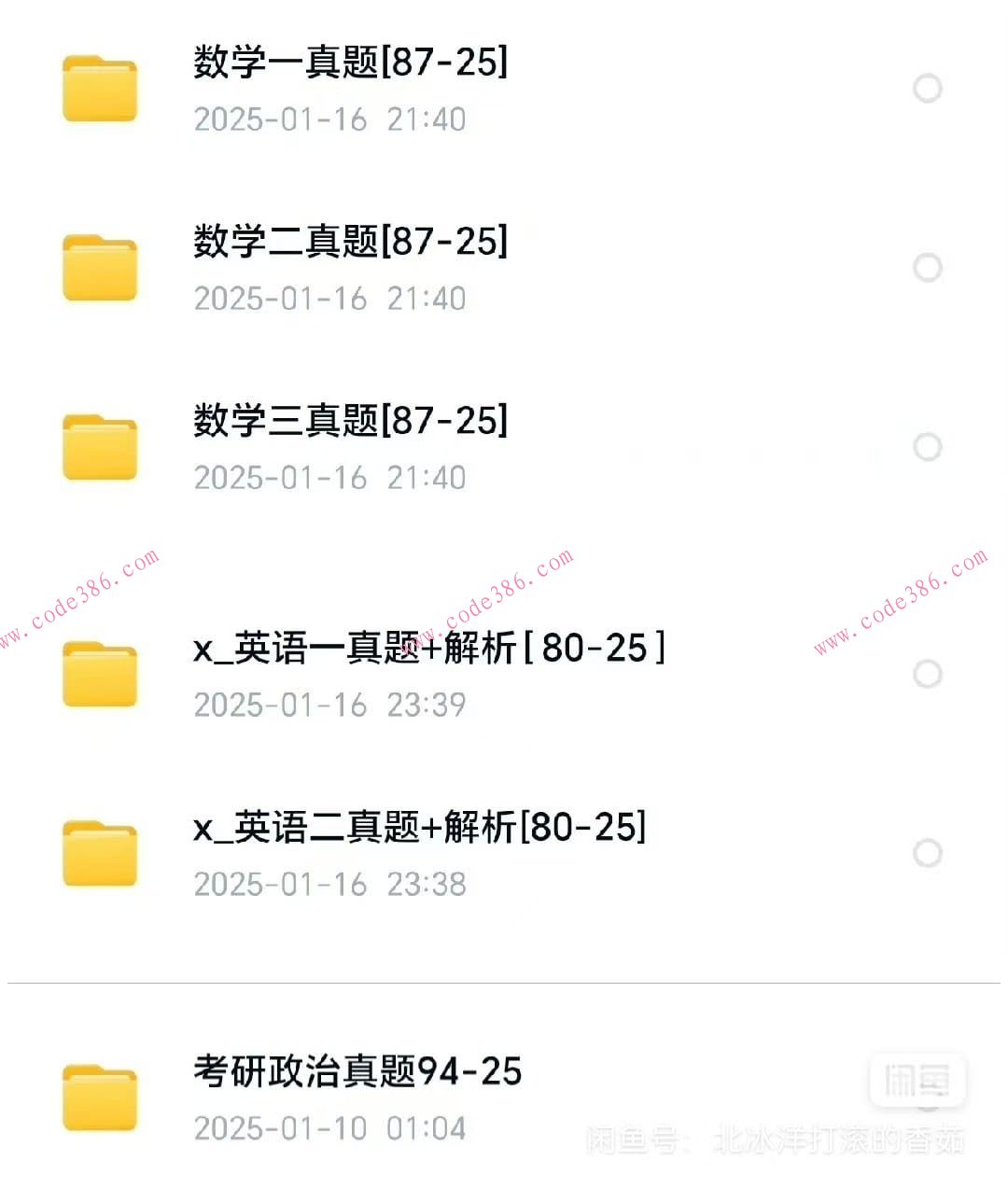
Task: Click timestamp under 数学三真题[87-25]
Action: click(x=329, y=477)
